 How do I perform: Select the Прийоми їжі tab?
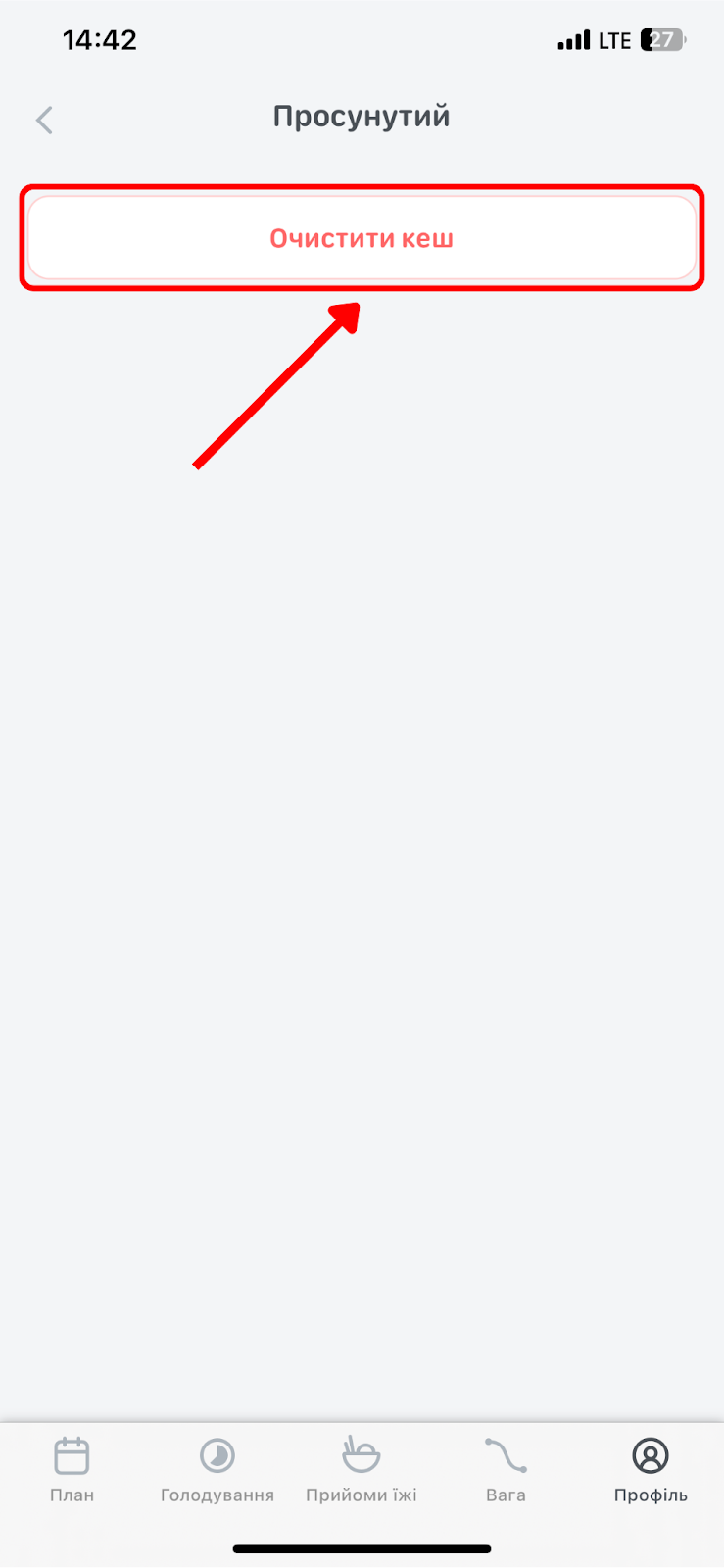(x=362, y=1470)
